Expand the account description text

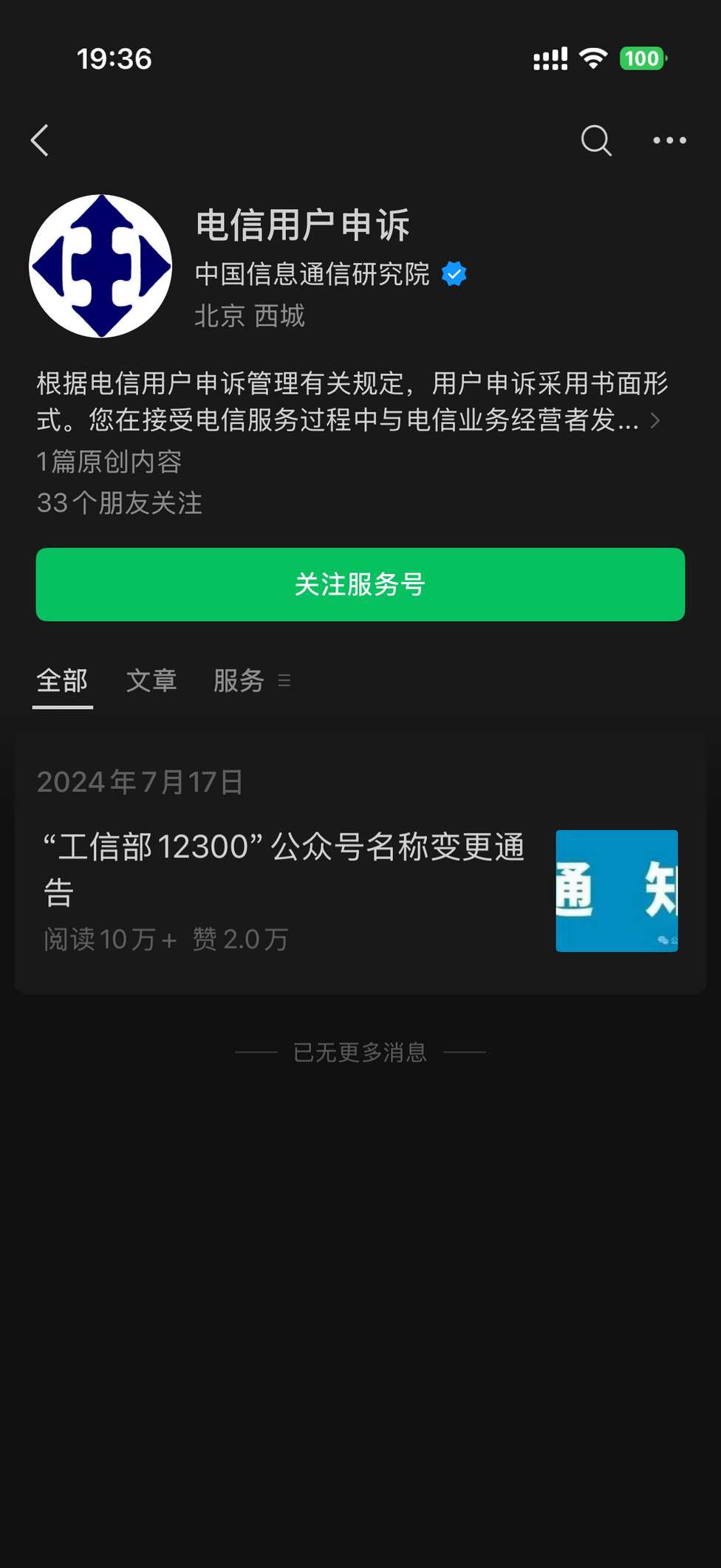pos(654,420)
